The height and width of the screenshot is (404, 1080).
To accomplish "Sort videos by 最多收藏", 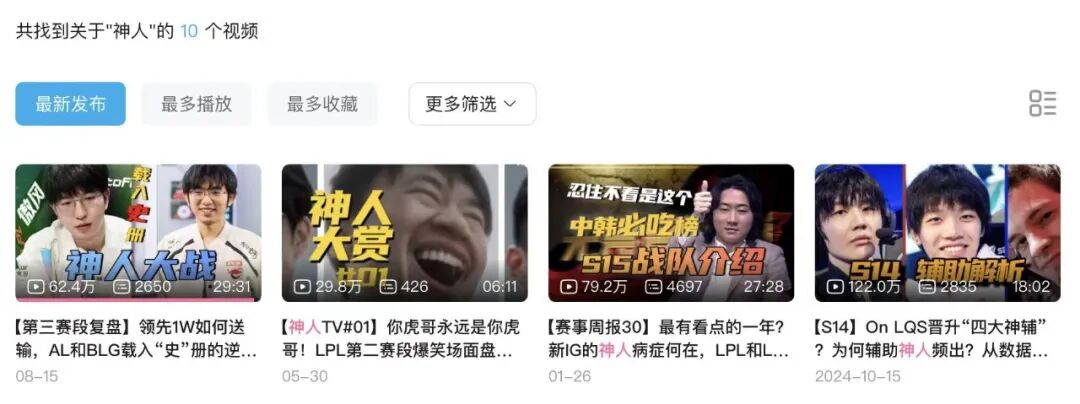I will [322, 104].
